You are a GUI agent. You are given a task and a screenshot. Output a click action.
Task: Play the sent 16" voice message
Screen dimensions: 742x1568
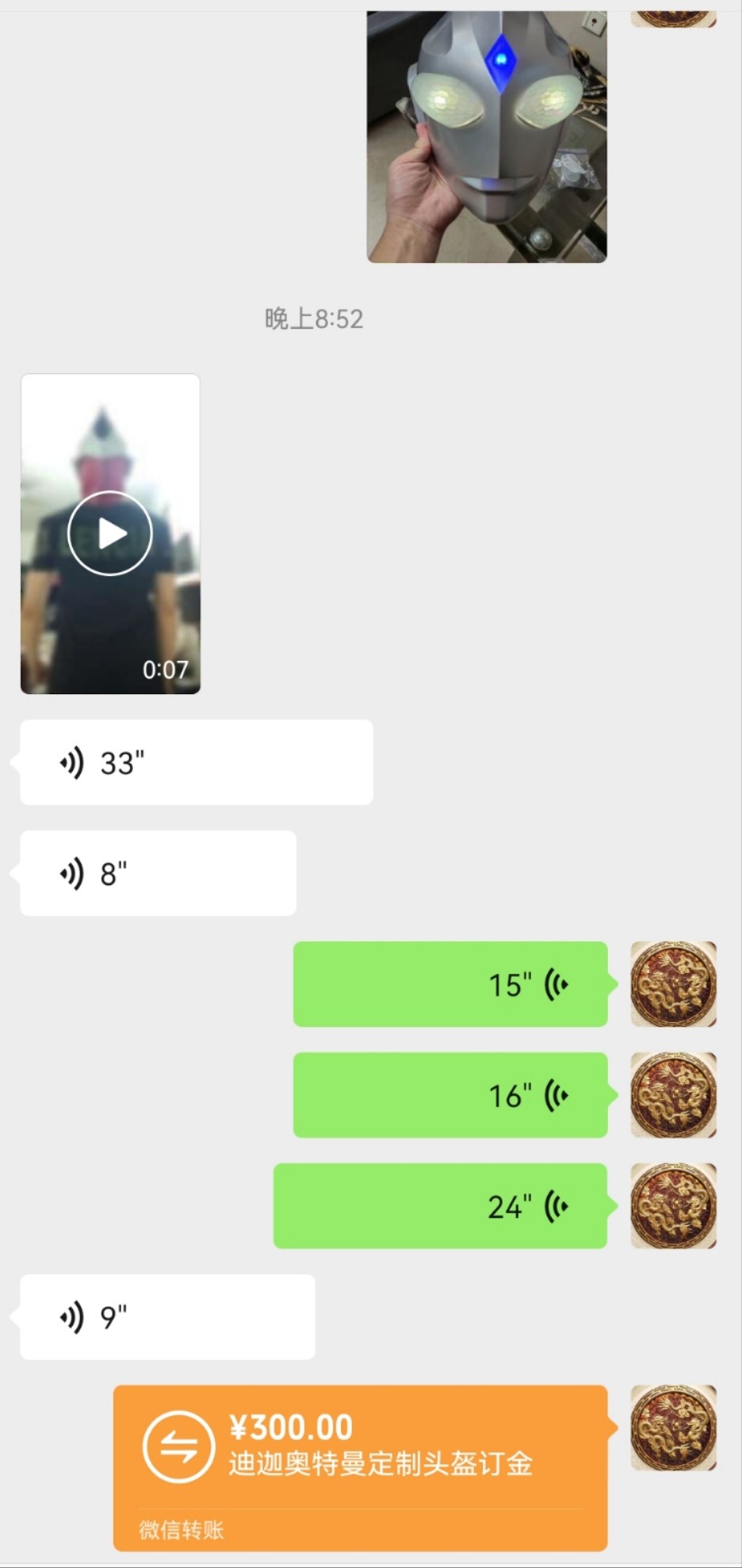(x=449, y=1095)
